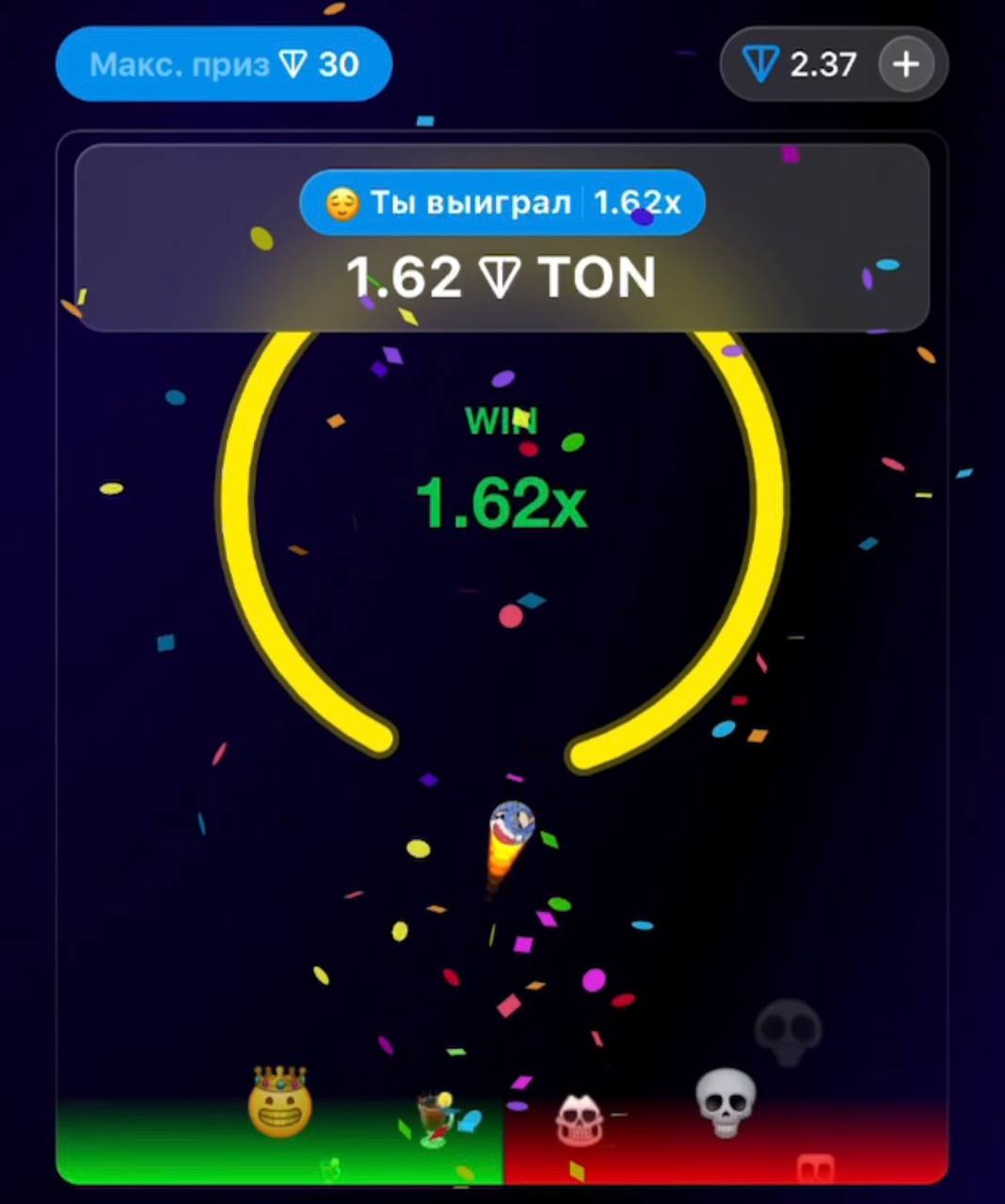Open the 2.37 TON balance pill
Screen dimensions: 1005x1204
coord(802,64)
